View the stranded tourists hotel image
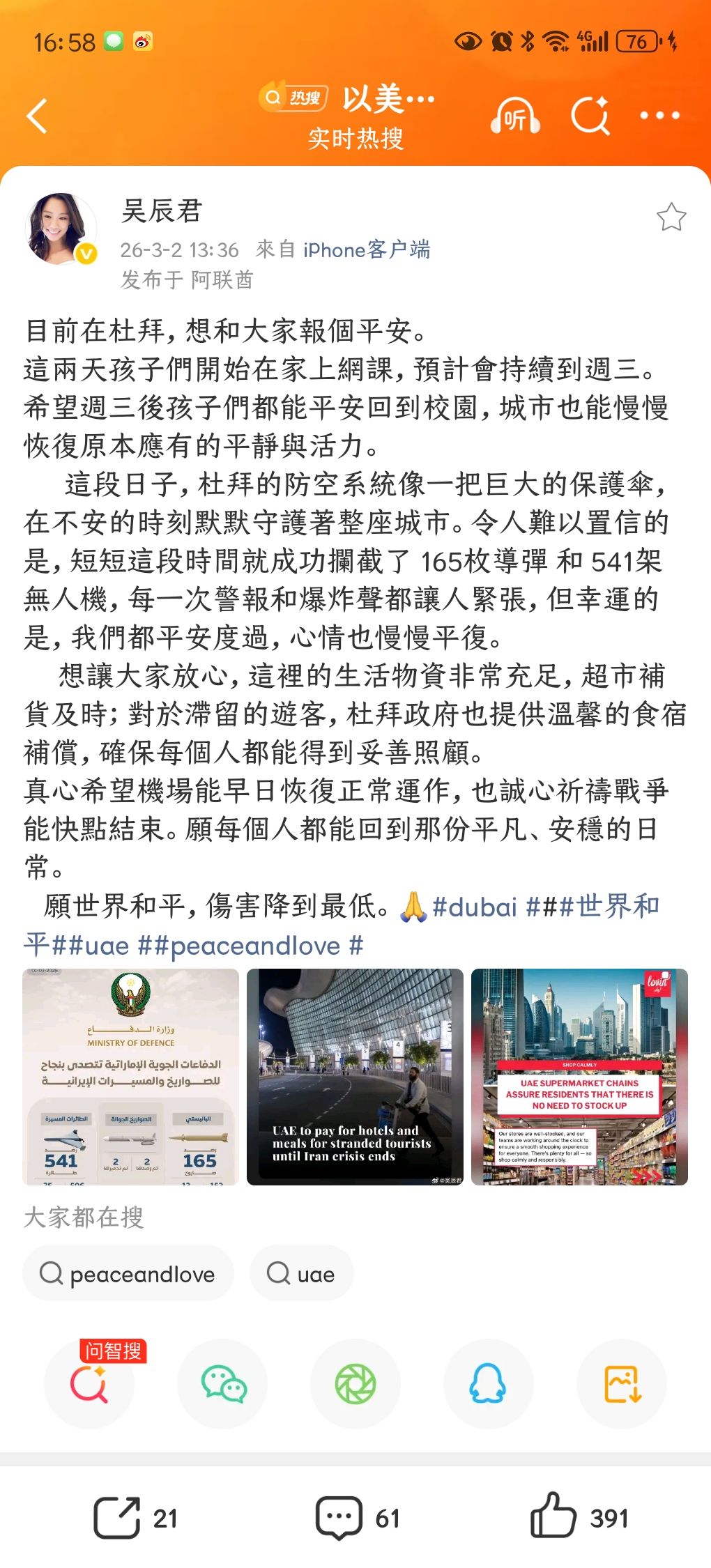The width and height of the screenshot is (711, 1568). (355, 1077)
